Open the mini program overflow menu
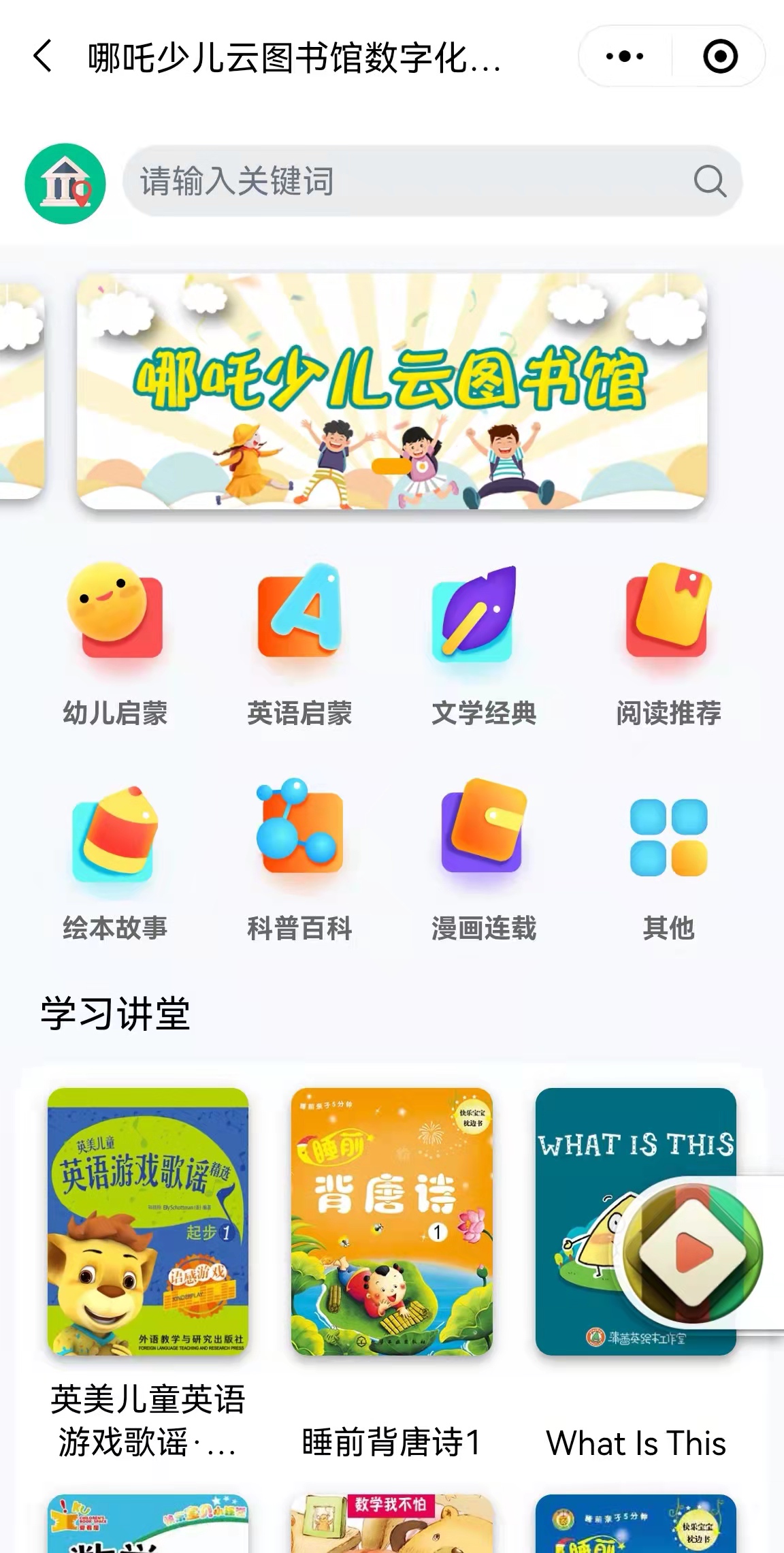784x1553 pixels. tap(625, 57)
